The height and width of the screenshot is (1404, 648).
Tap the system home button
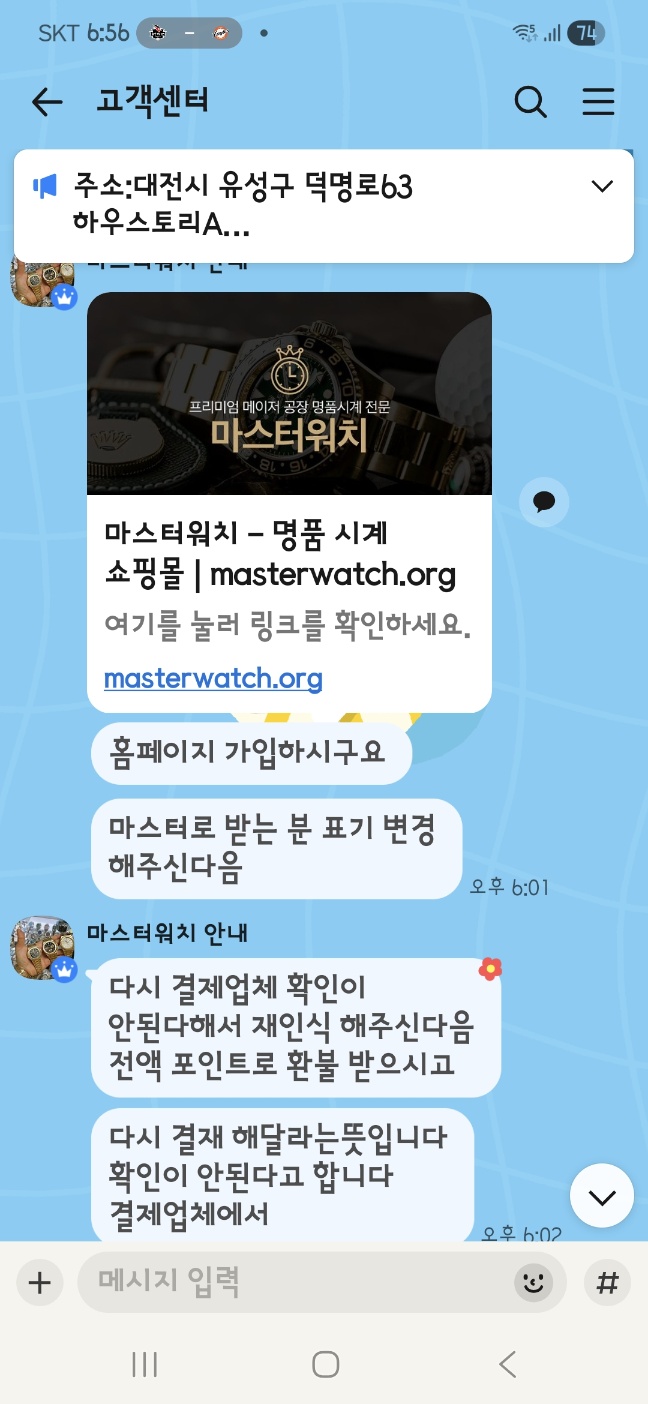coord(325,1364)
